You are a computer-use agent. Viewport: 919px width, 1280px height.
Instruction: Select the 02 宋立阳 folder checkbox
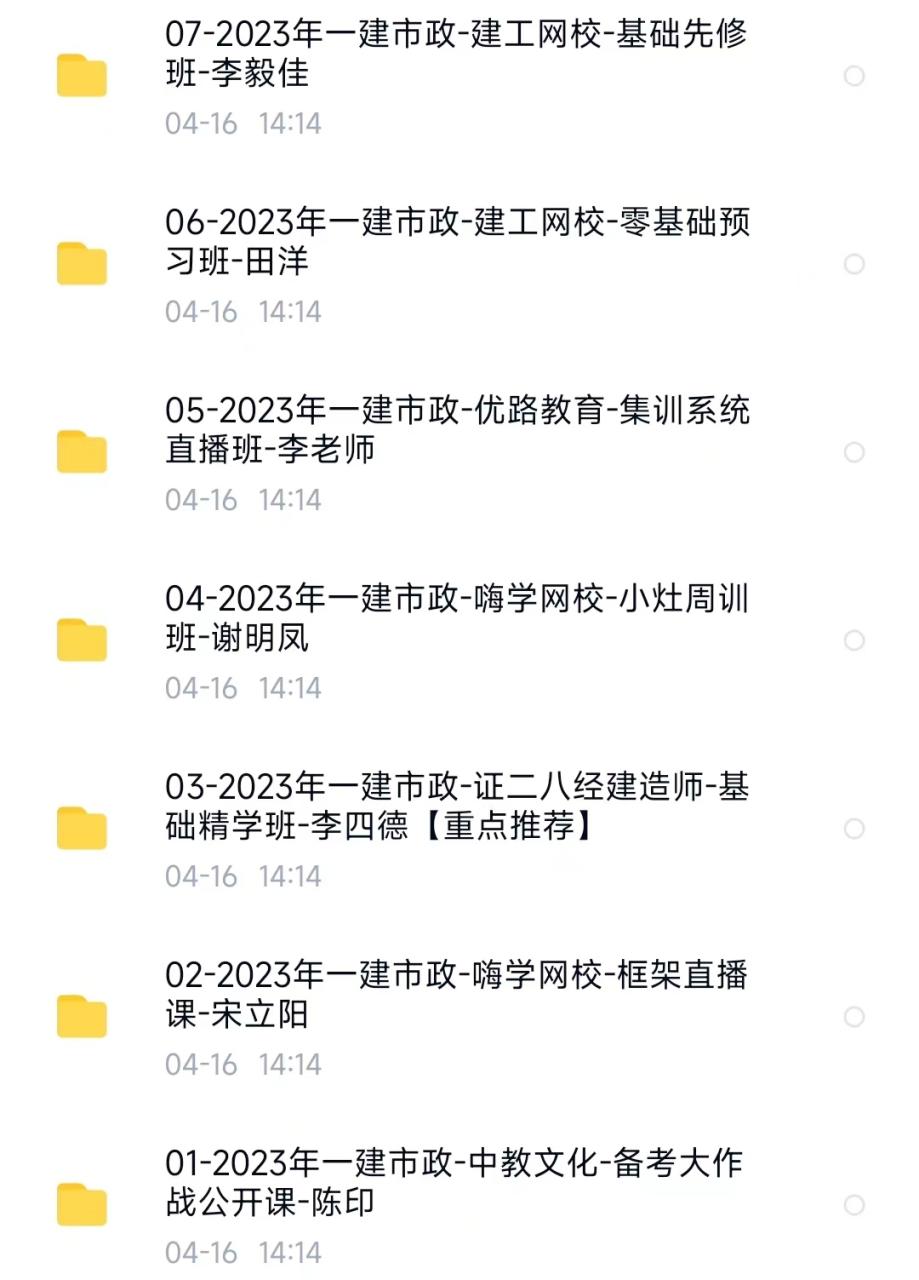pyautogui.click(x=854, y=1016)
